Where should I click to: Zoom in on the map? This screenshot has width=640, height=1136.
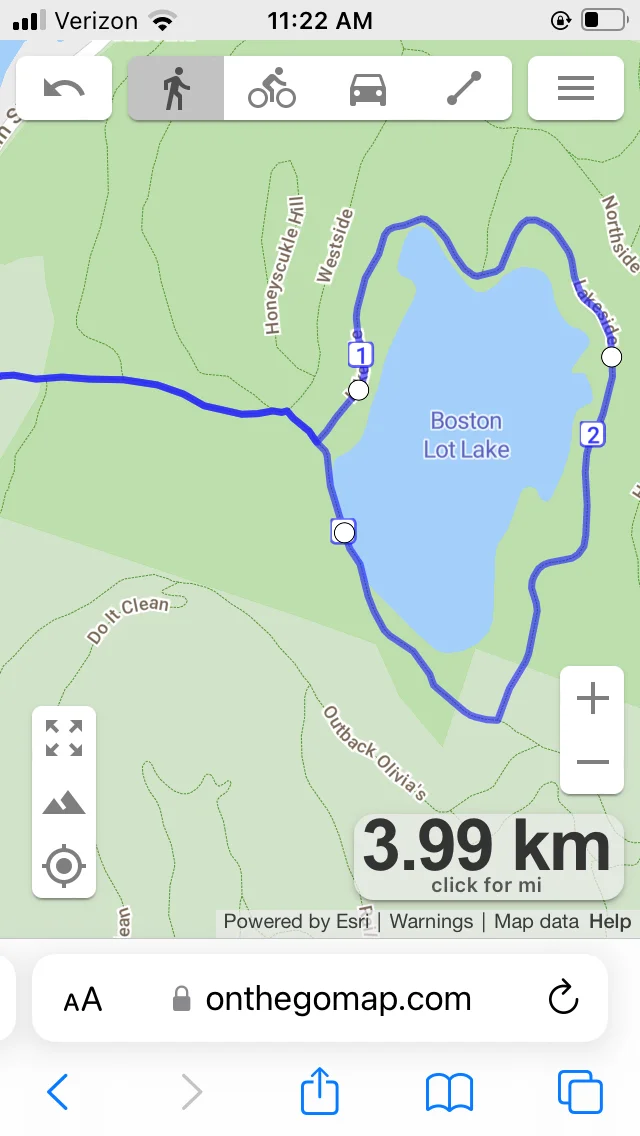(x=592, y=699)
